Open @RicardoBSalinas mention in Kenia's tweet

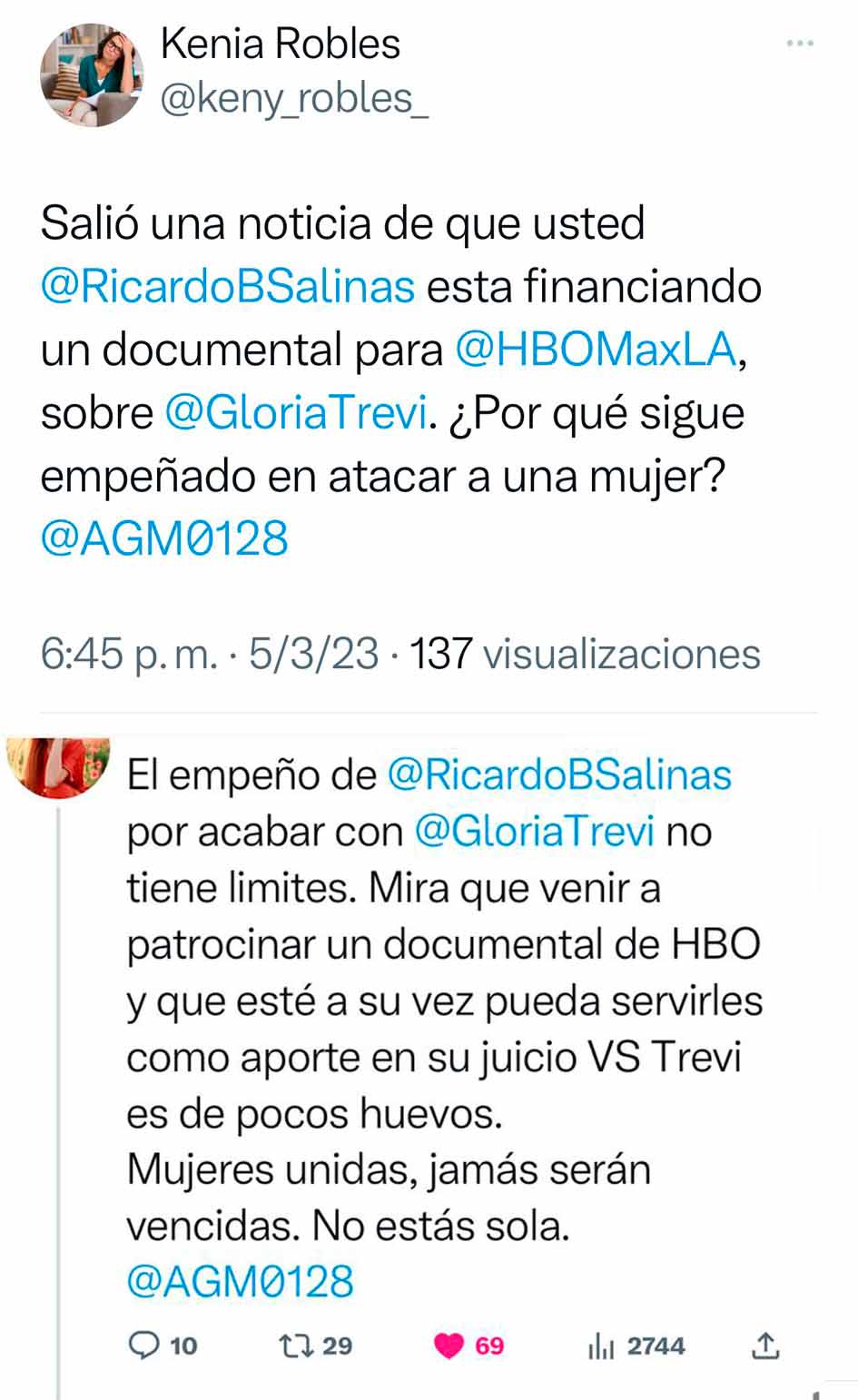pos(227,287)
